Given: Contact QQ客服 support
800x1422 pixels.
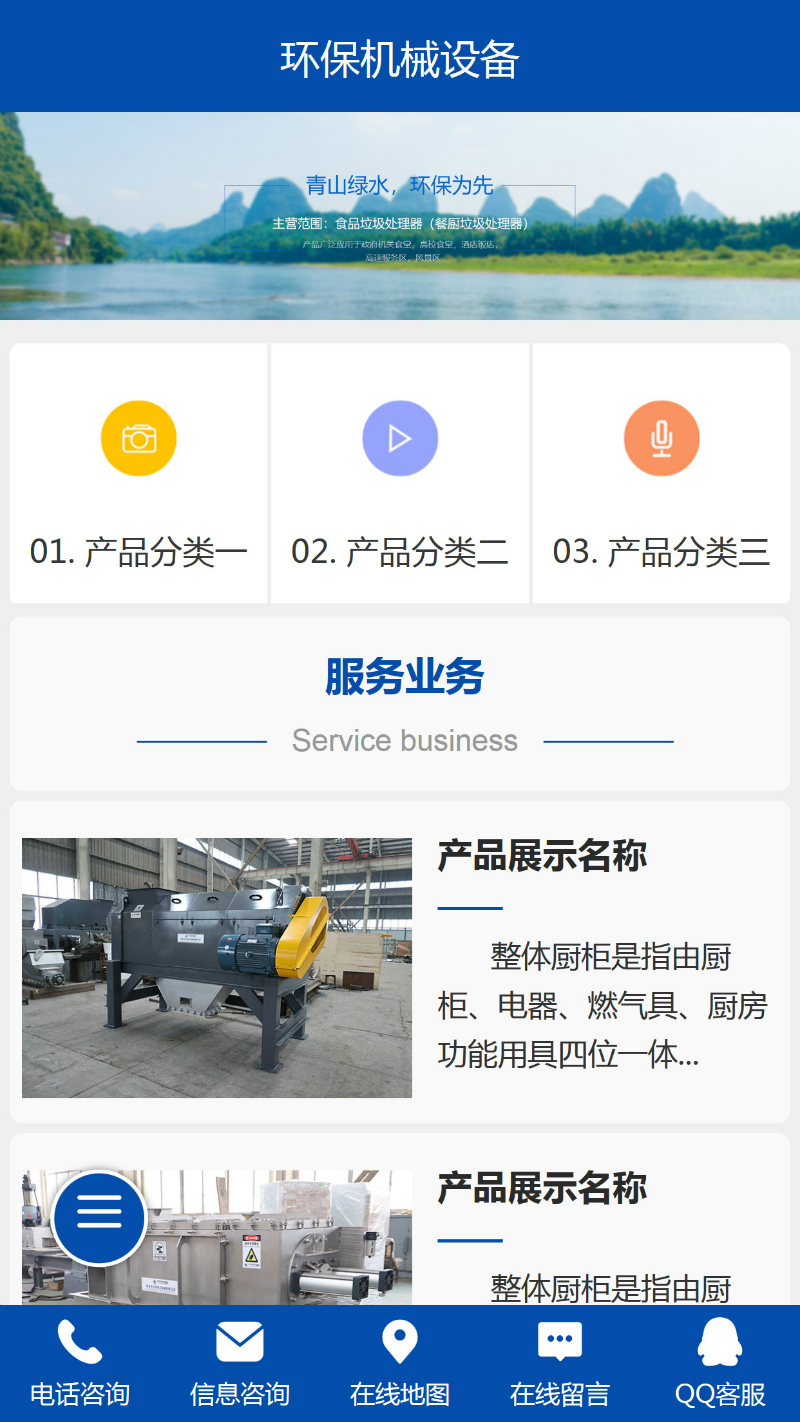Looking at the screenshot, I should [x=720, y=1363].
